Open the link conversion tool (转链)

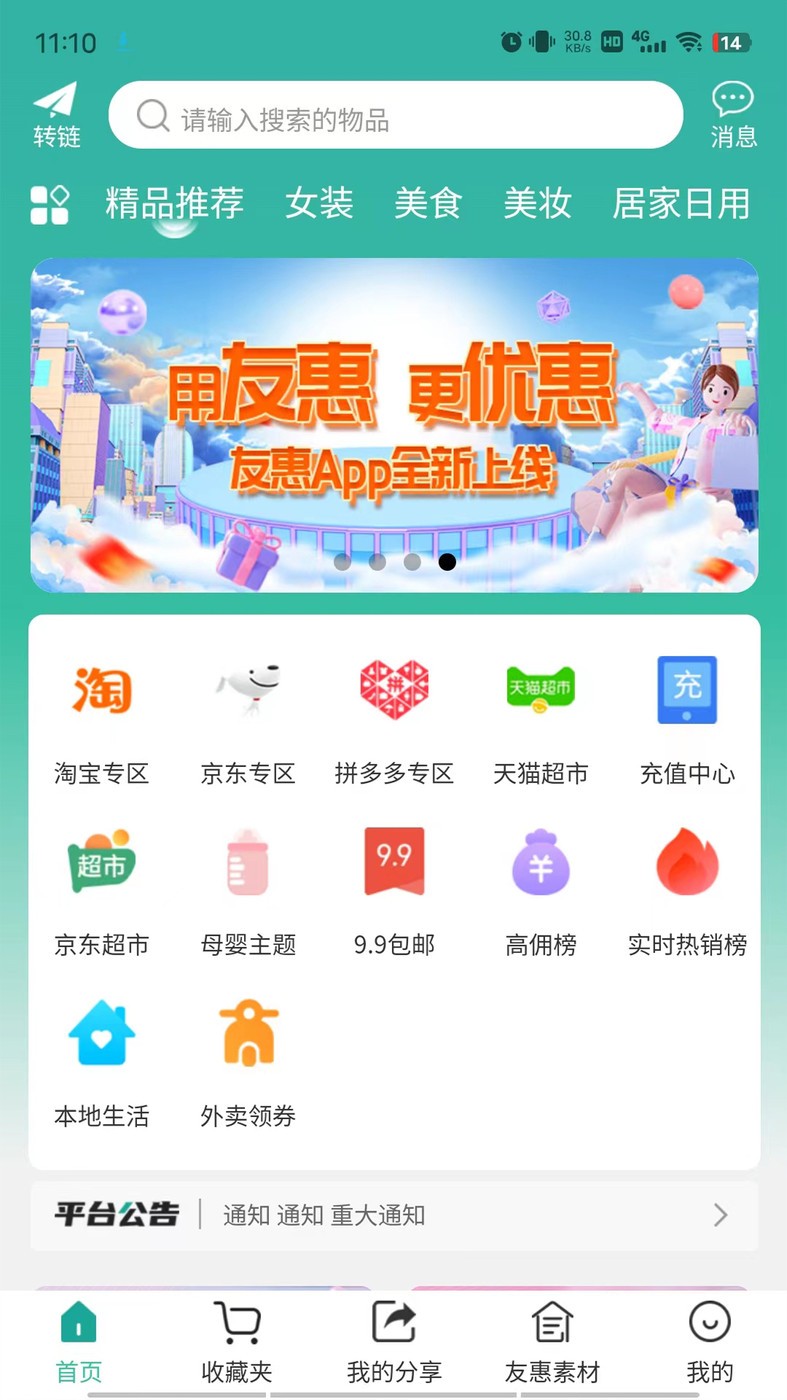click(55, 113)
